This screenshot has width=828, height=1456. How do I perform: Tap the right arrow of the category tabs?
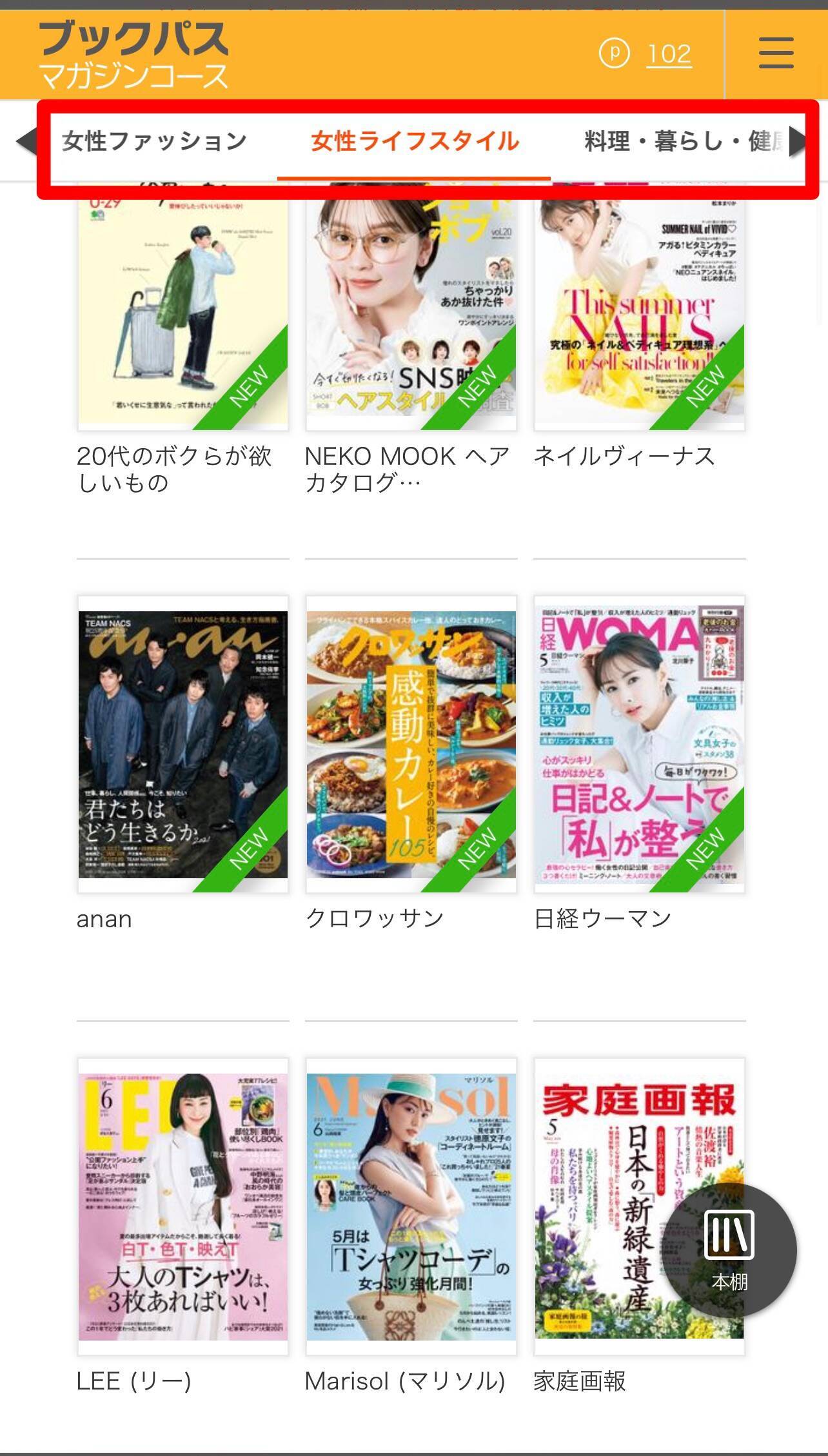tap(798, 141)
